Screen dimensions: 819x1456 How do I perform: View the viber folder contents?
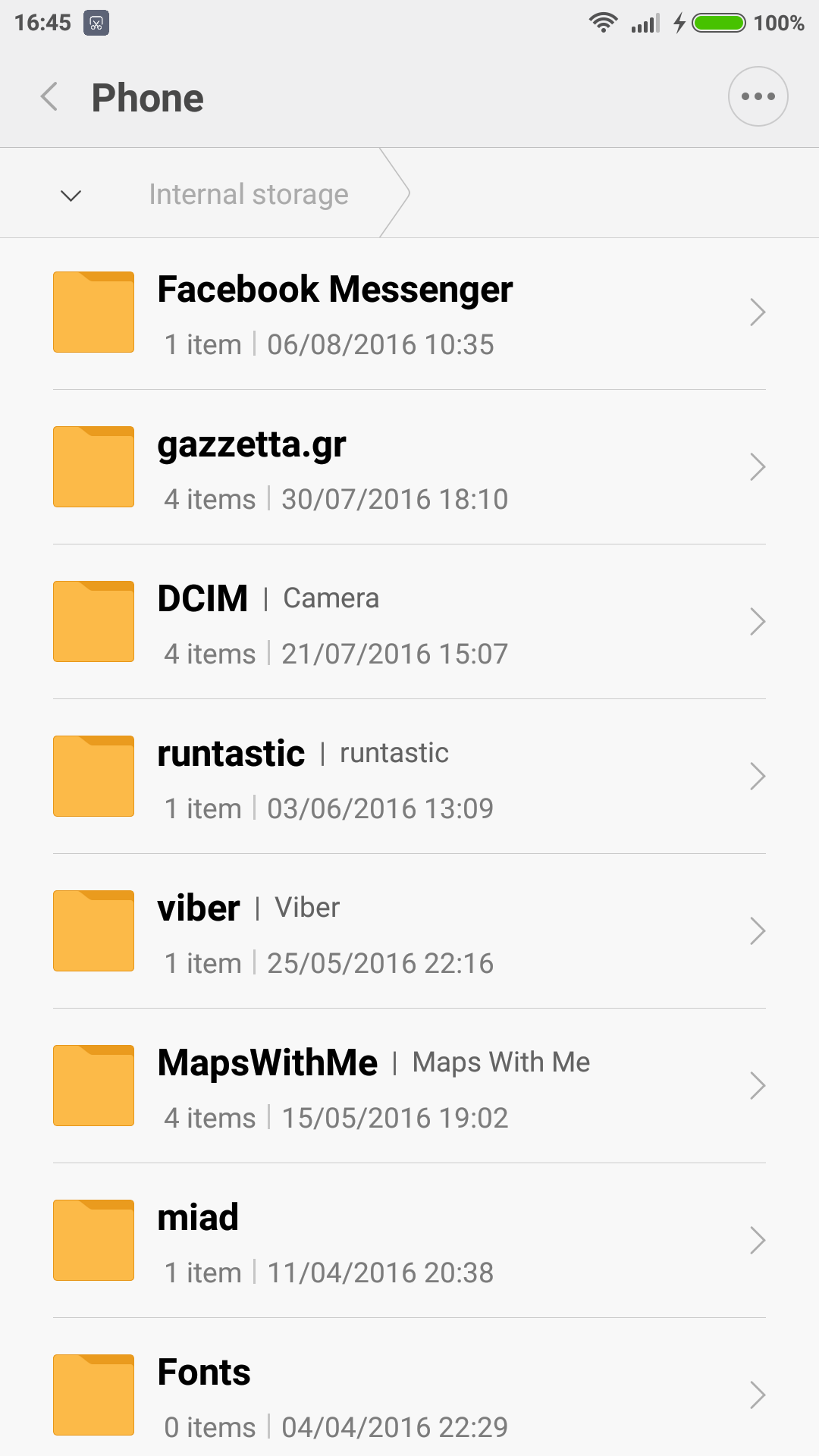409,931
